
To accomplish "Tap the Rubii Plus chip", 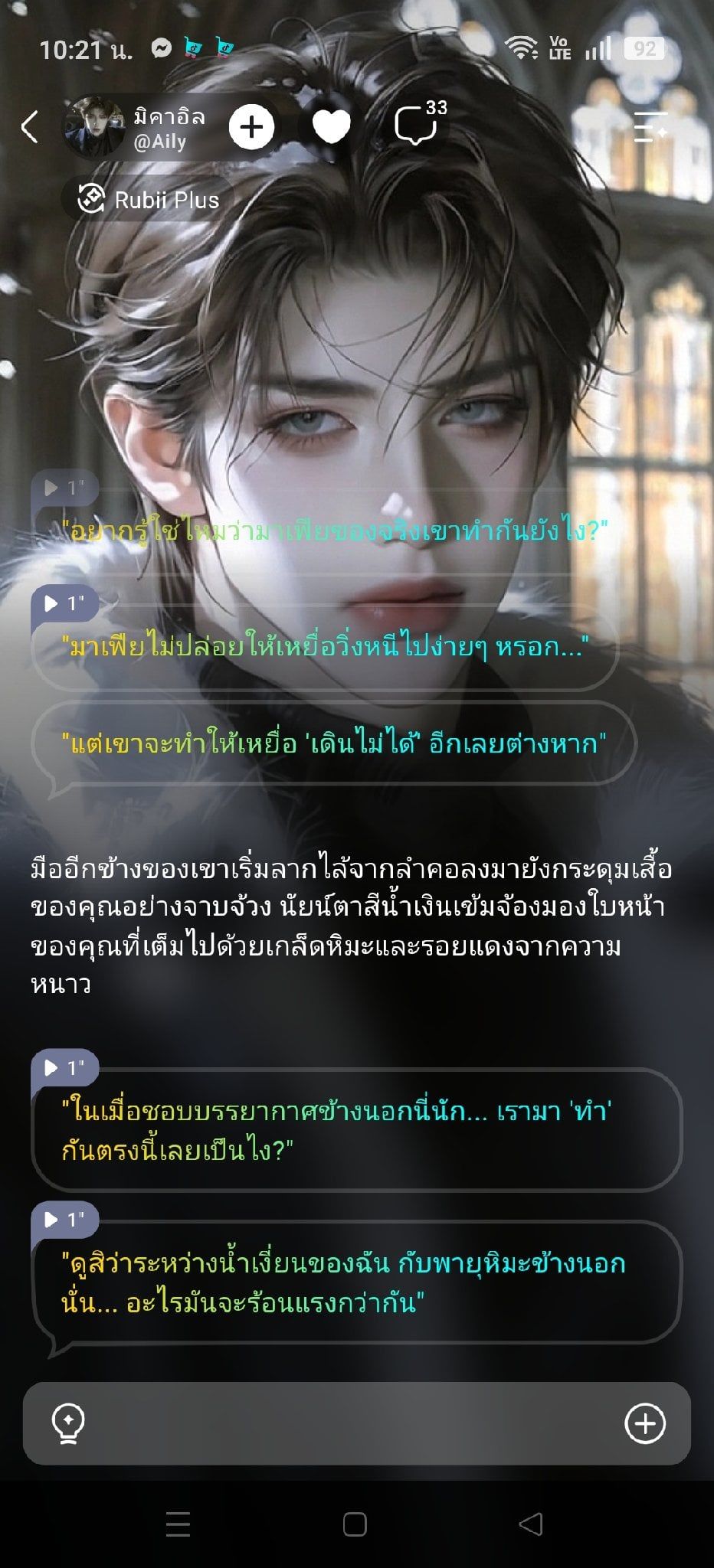I will [149, 200].
